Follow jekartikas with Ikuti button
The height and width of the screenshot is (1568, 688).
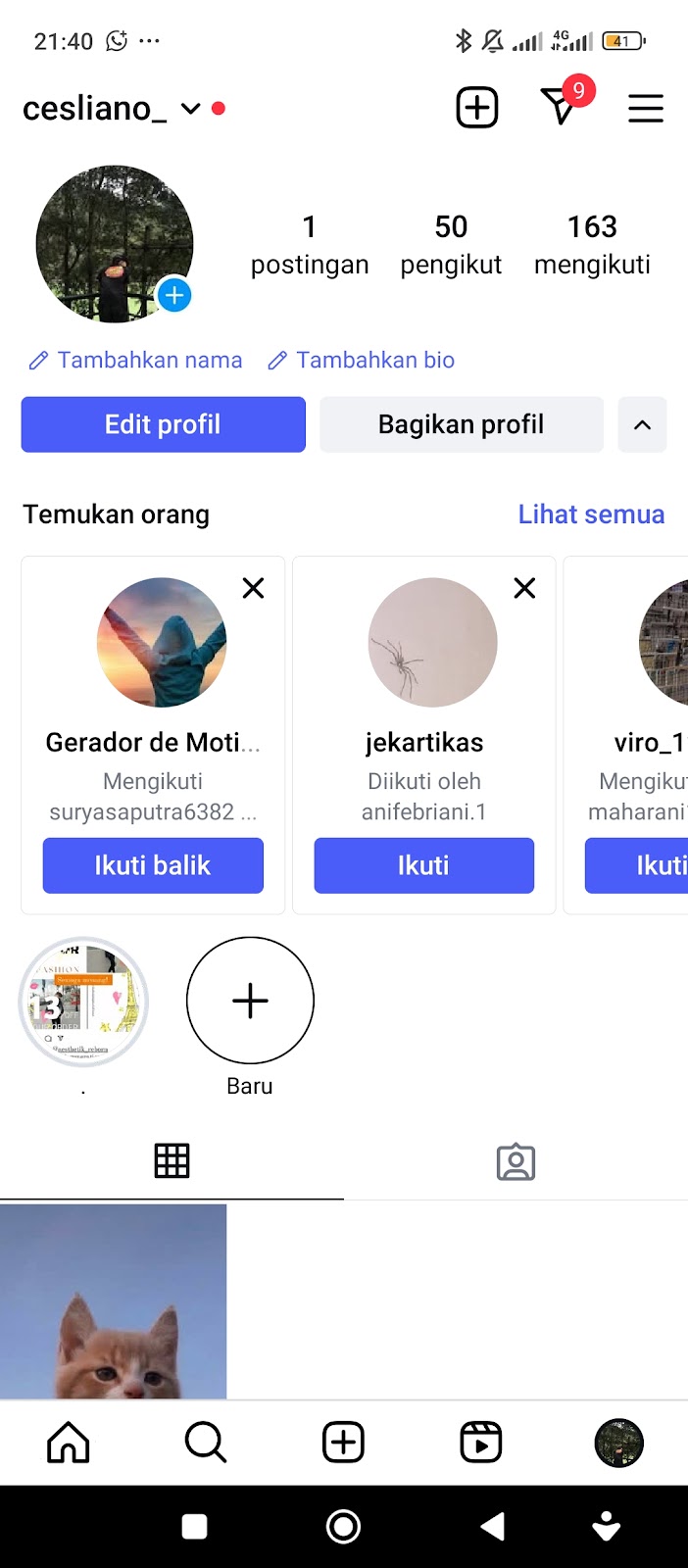click(423, 865)
